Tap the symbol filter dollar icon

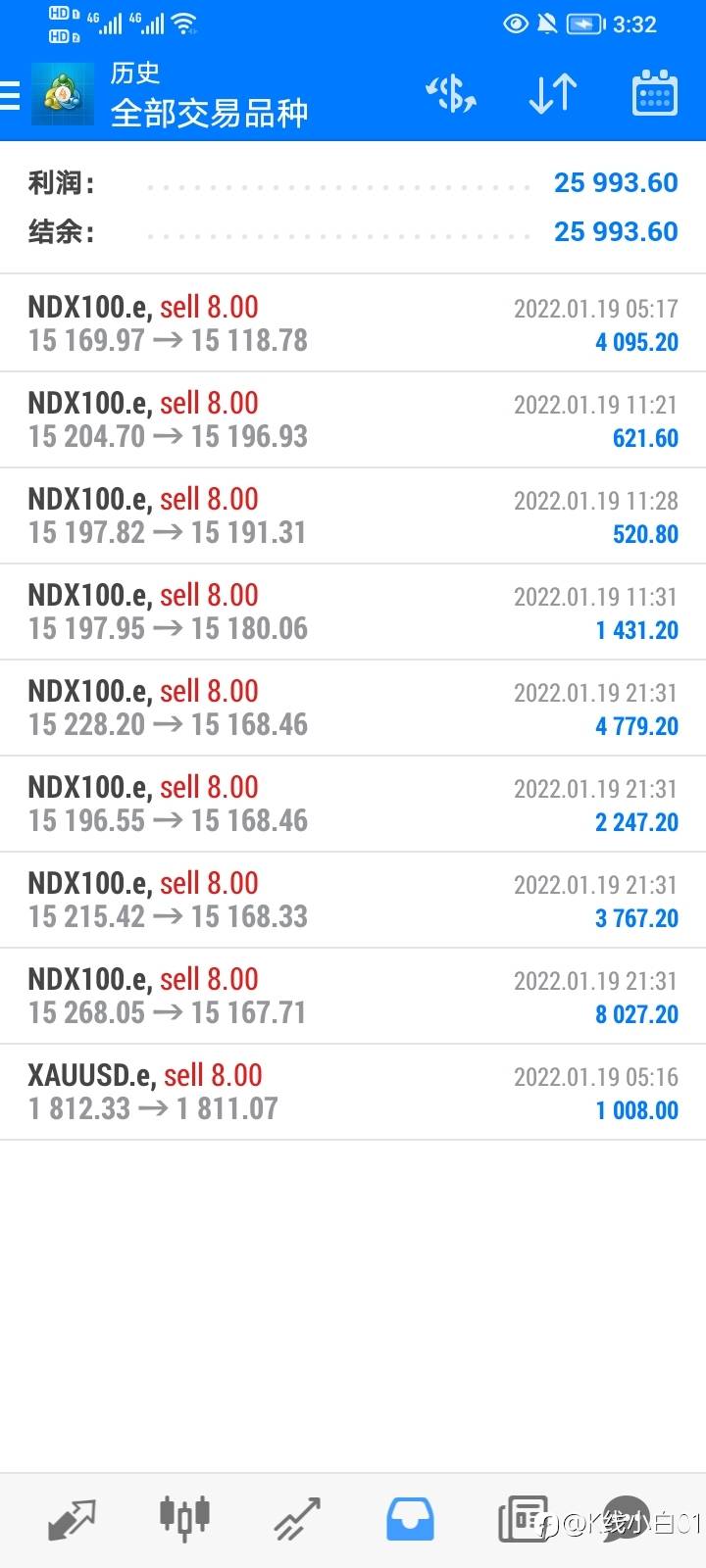point(451,94)
